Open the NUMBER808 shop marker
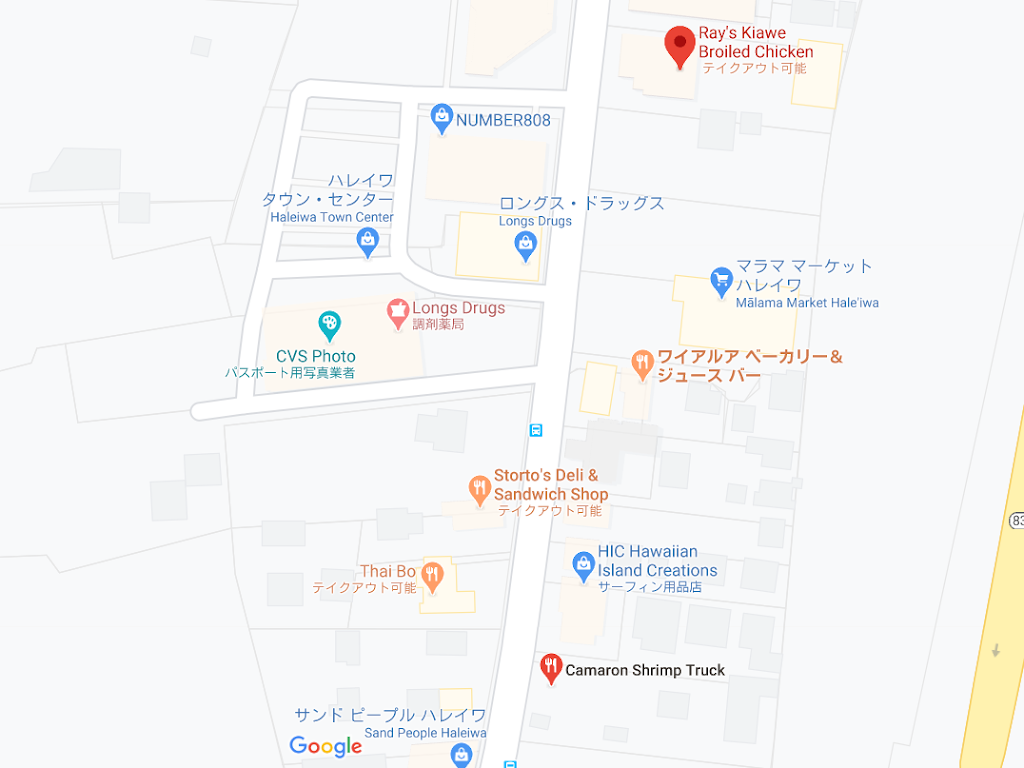 441,119
